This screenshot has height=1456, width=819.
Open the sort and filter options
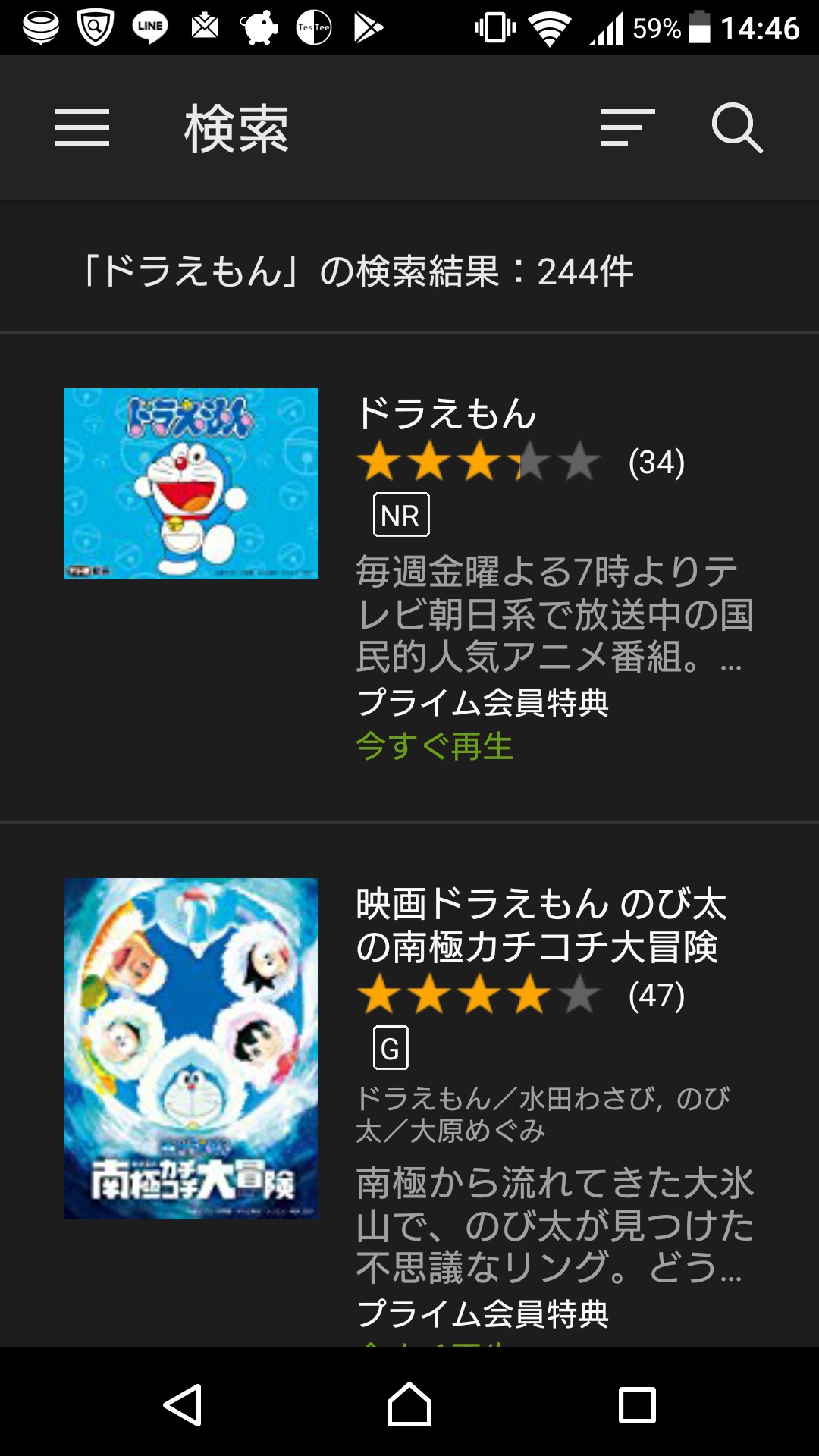627,127
